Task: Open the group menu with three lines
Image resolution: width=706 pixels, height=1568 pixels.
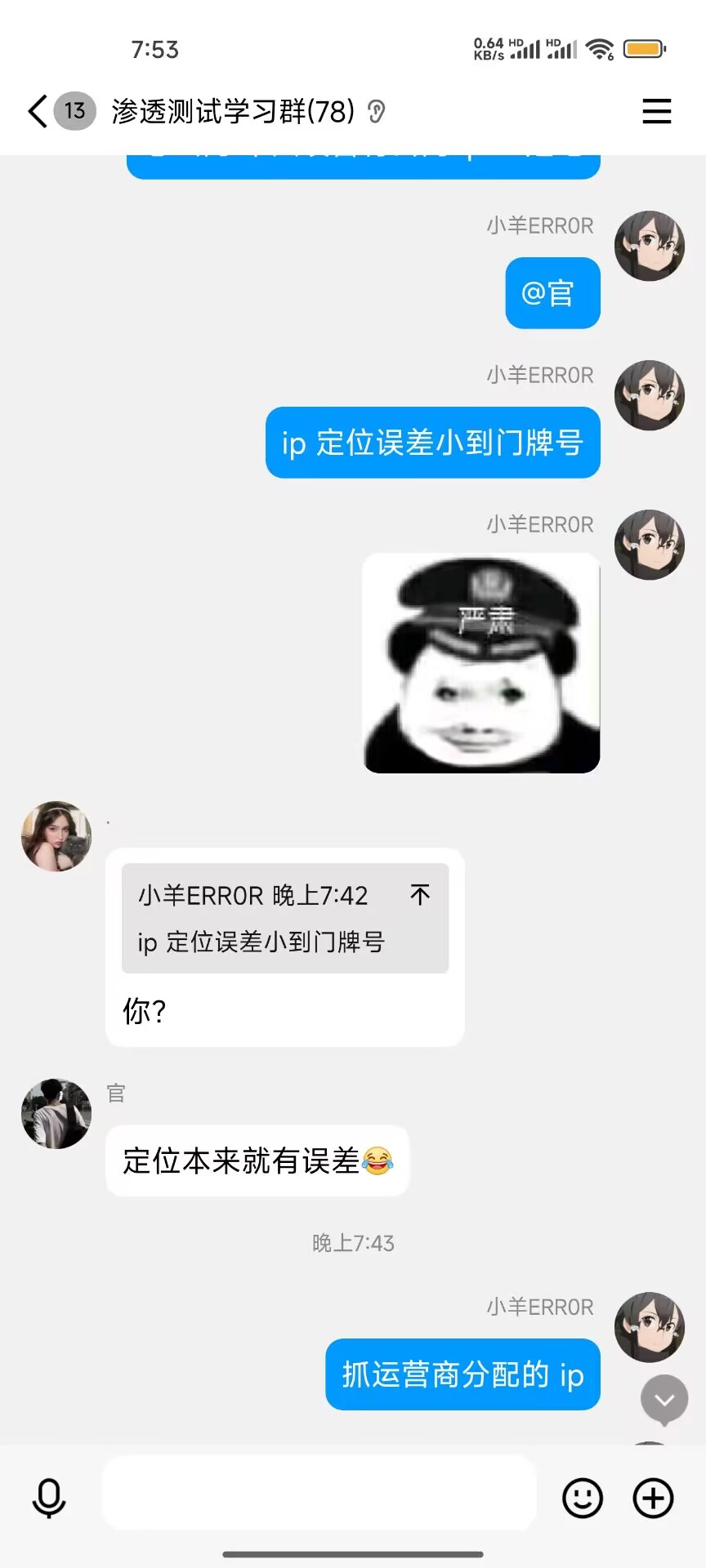Action: (x=656, y=111)
